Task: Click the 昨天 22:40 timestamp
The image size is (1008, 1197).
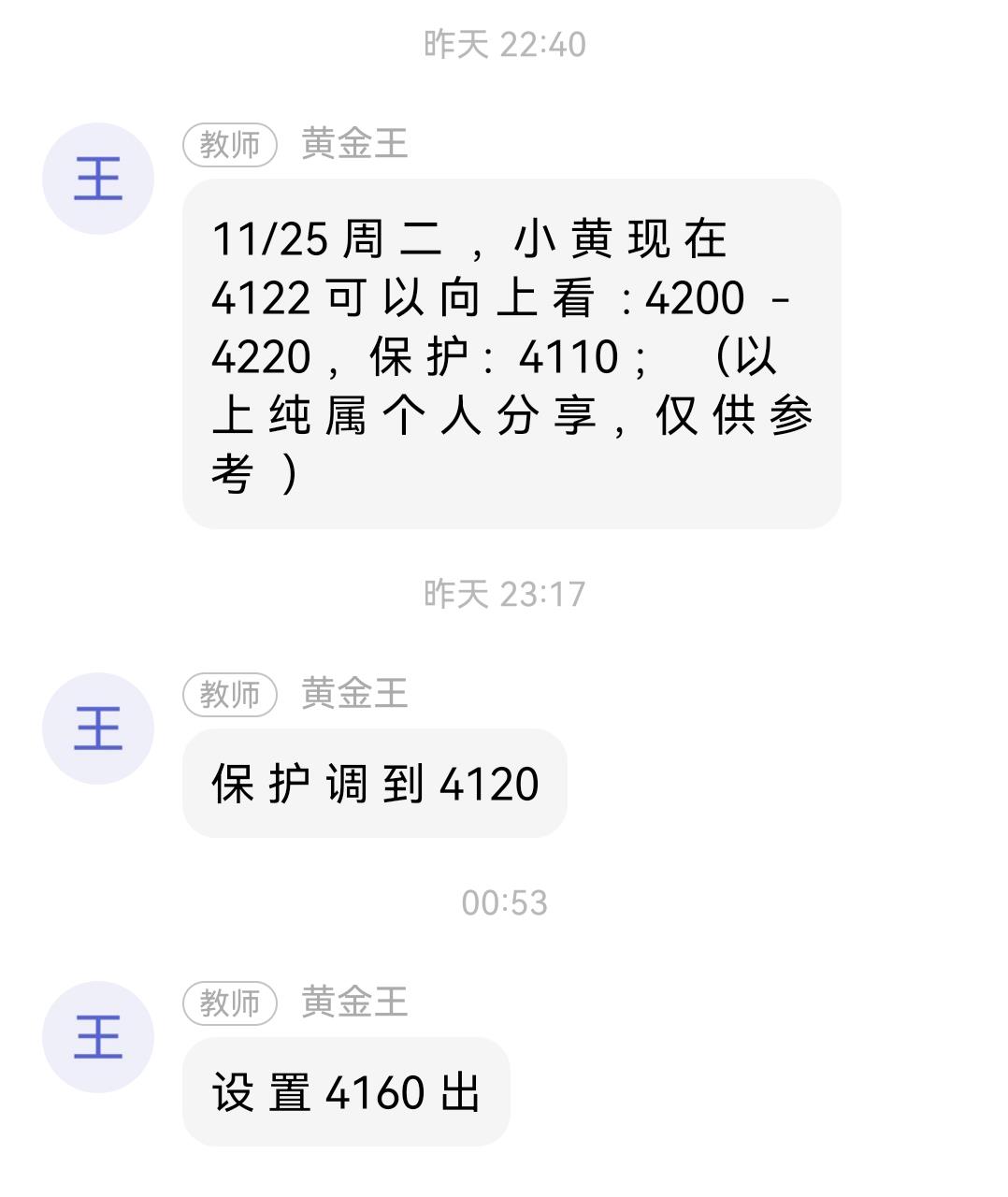Action: (x=504, y=43)
